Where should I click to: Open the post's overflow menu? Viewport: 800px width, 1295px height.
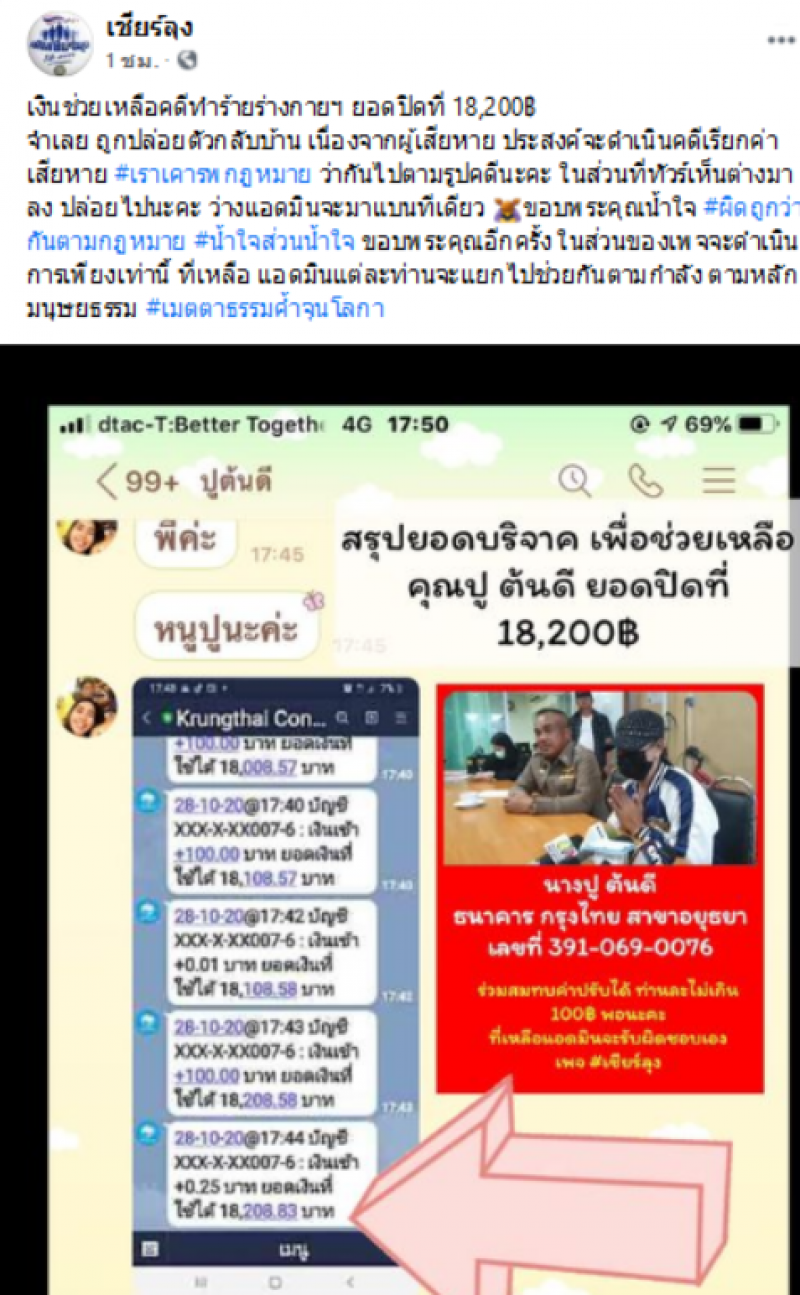(781, 40)
